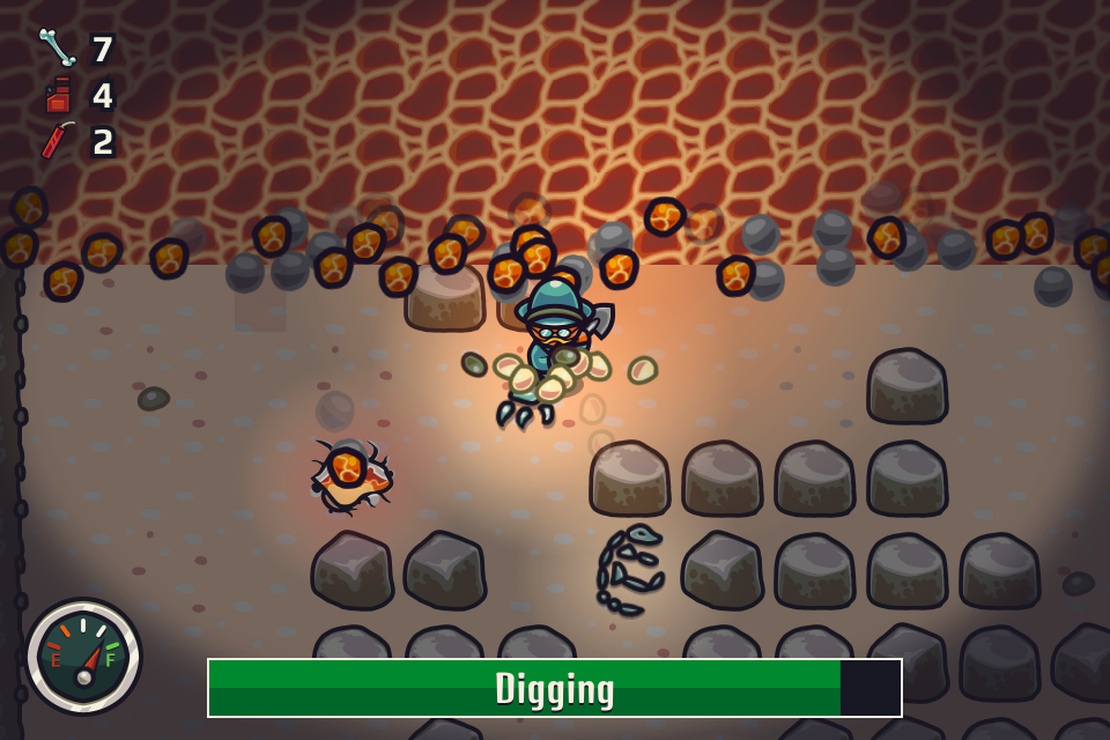Tap the fossil skeleton between the rocks
Viewport: 1110px width, 740px height.
coord(630,568)
